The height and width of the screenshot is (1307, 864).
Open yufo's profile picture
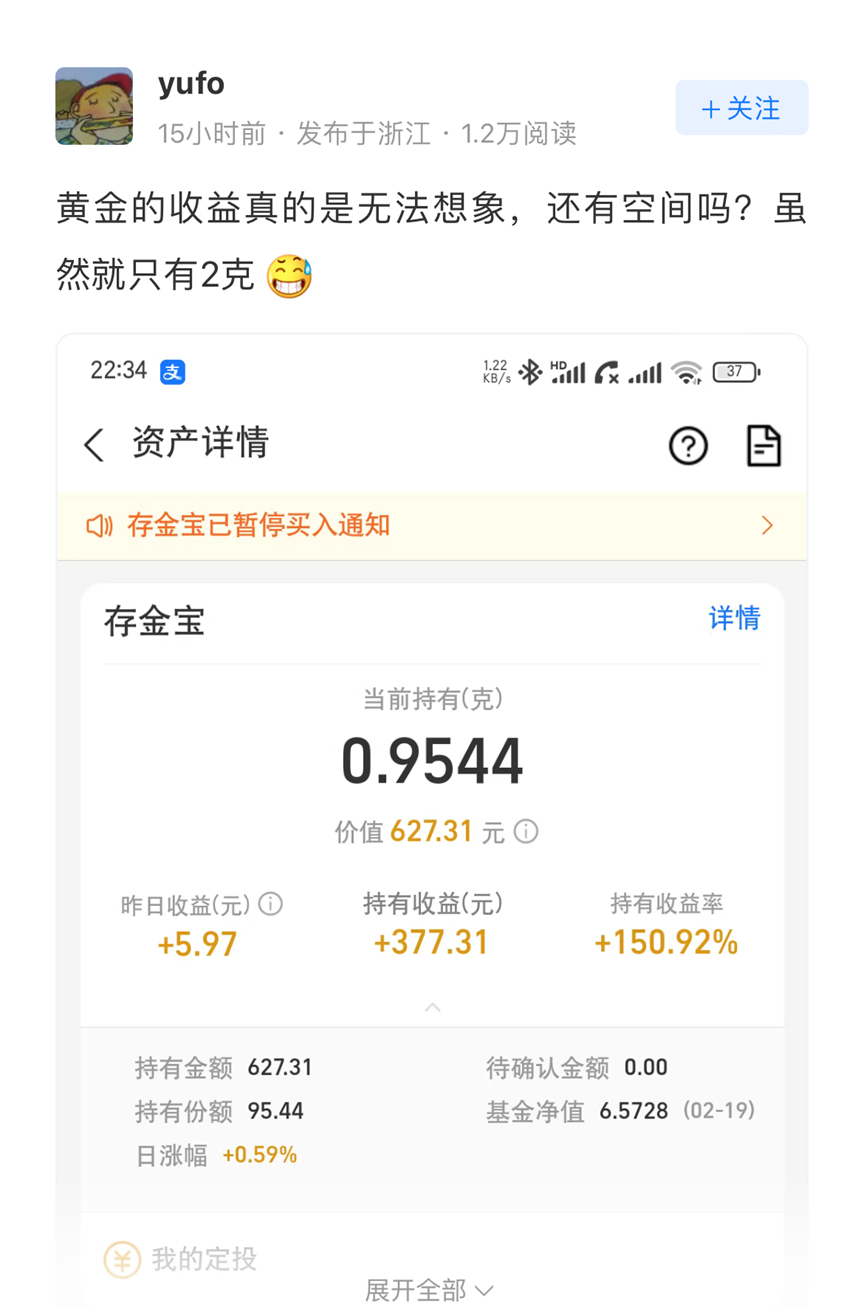tap(94, 106)
